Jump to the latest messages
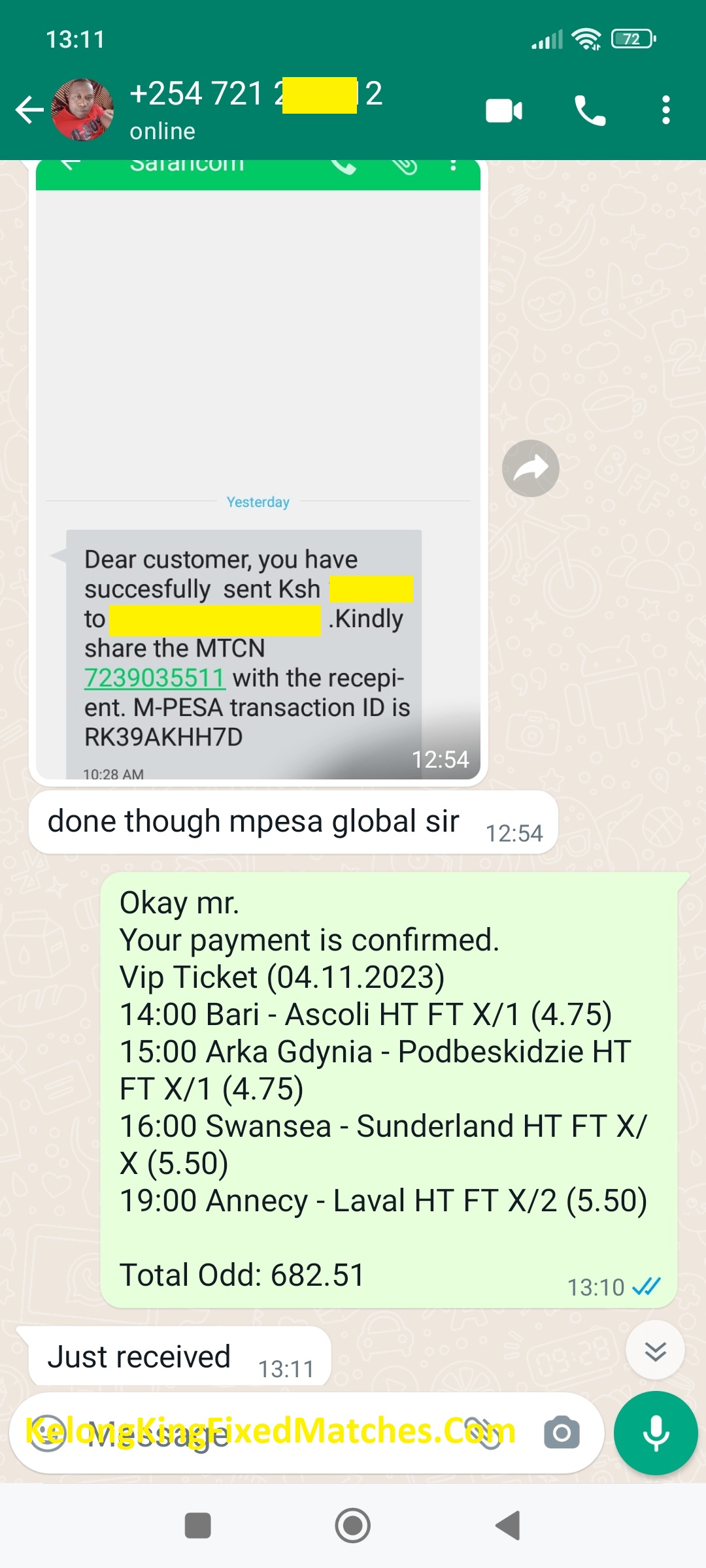Viewport: 706px width, 1568px height. (x=654, y=1350)
